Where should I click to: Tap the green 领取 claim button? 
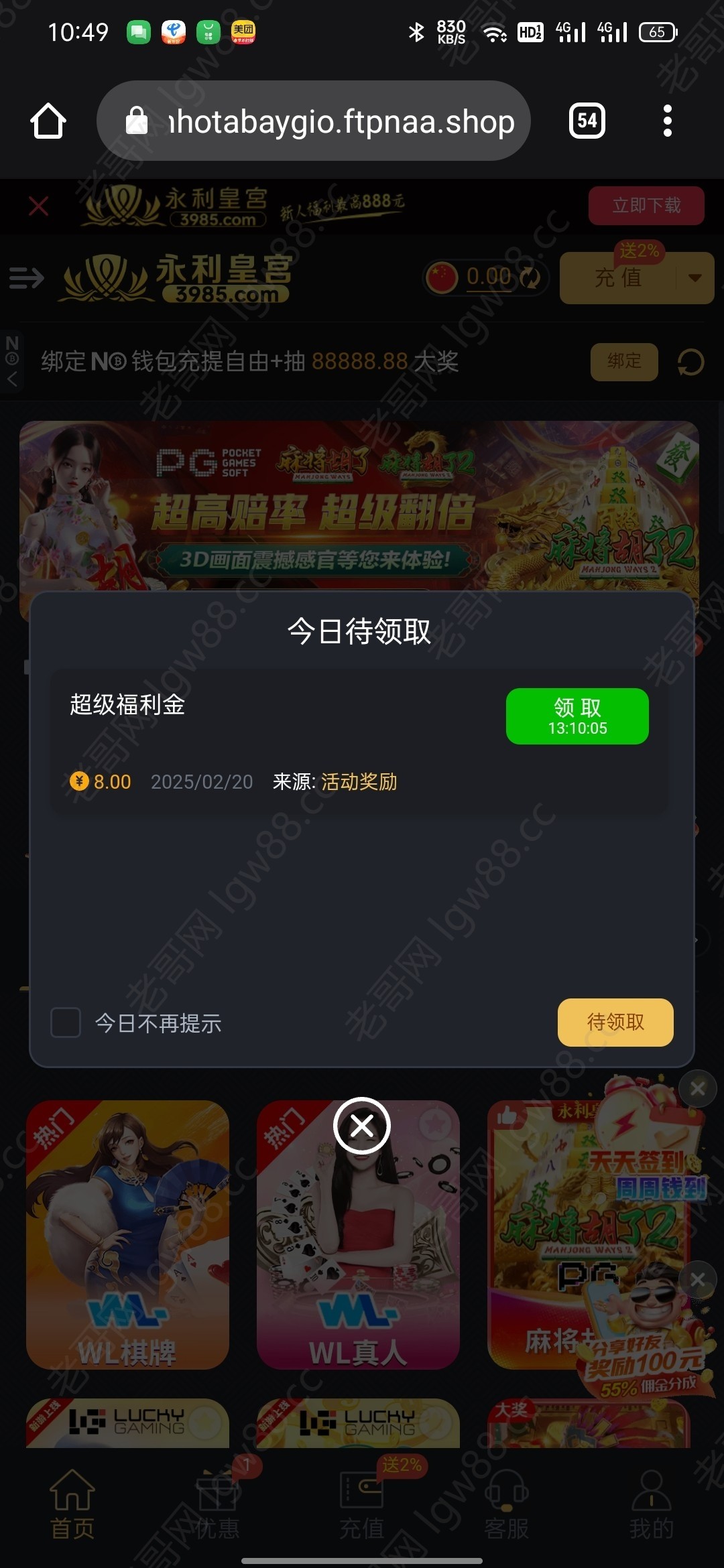pos(577,716)
